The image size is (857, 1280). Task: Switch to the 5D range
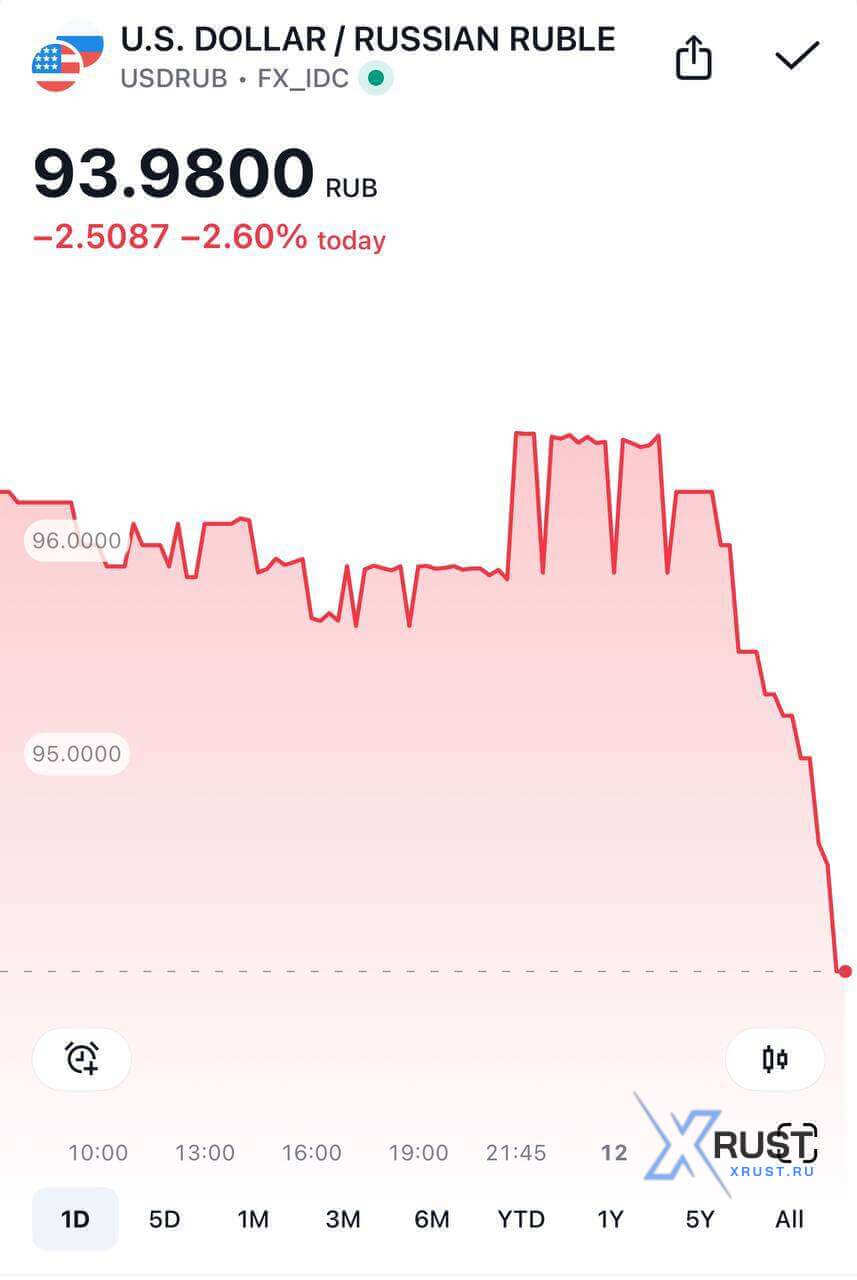coord(164,1219)
